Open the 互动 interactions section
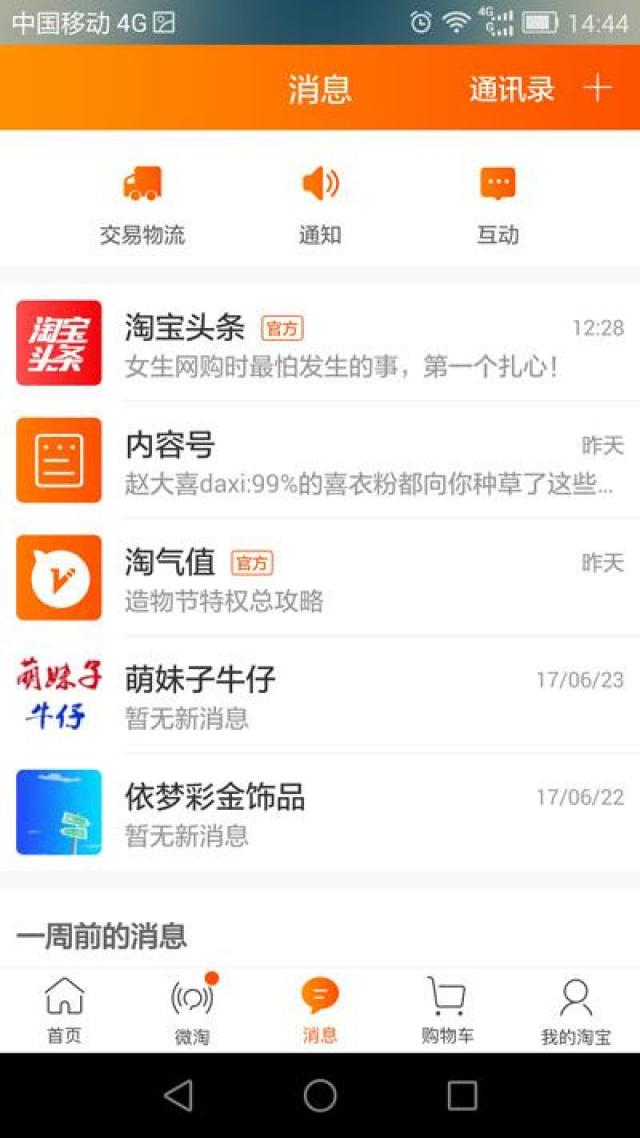This screenshot has height=1138, width=640. 498,206
